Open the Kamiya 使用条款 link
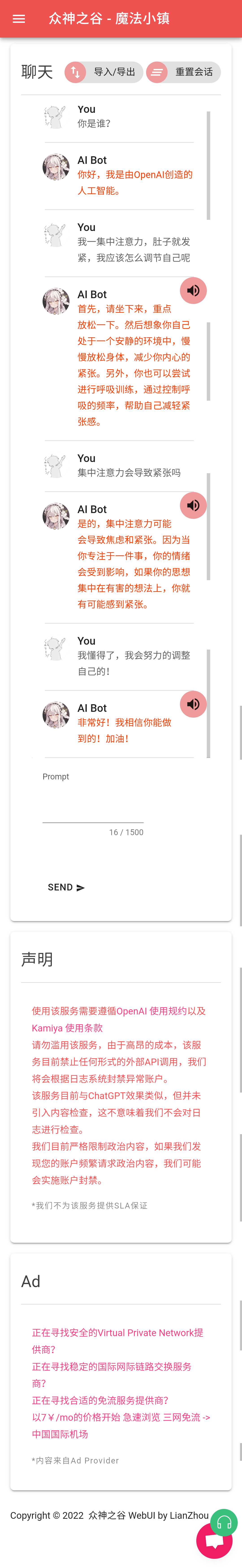The image size is (242, 1568). click(67, 1028)
